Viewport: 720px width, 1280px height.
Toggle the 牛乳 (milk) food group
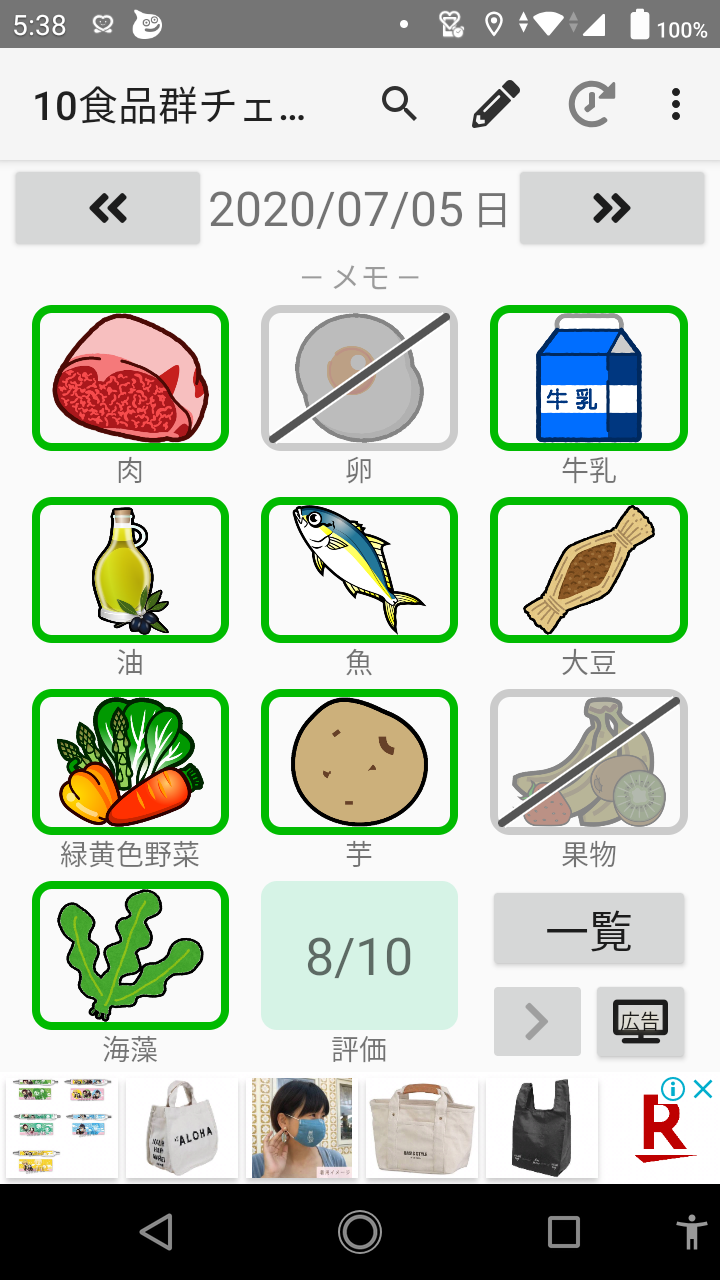589,378
